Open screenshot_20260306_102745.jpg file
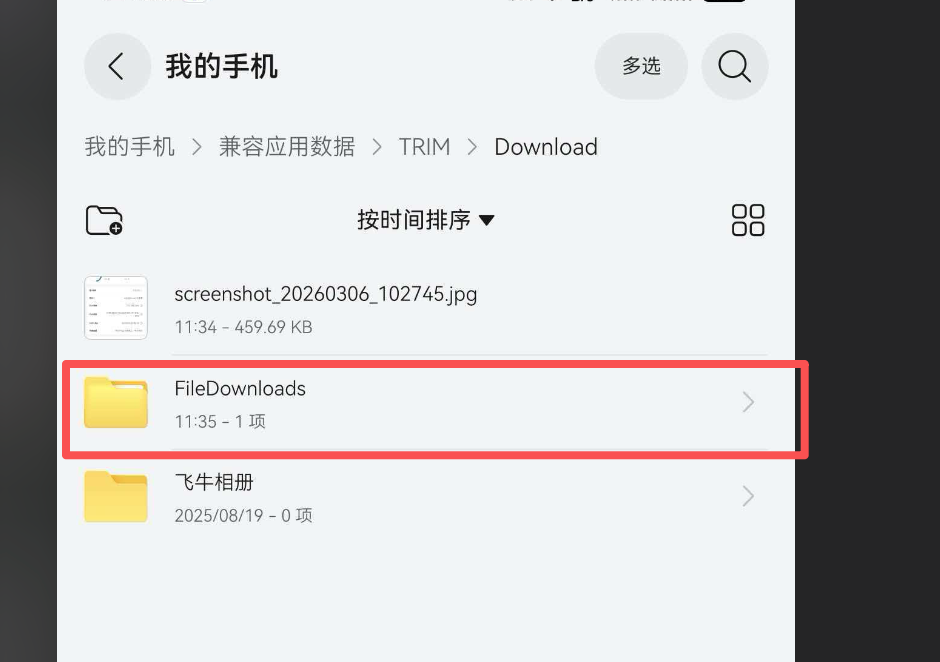 325,308
